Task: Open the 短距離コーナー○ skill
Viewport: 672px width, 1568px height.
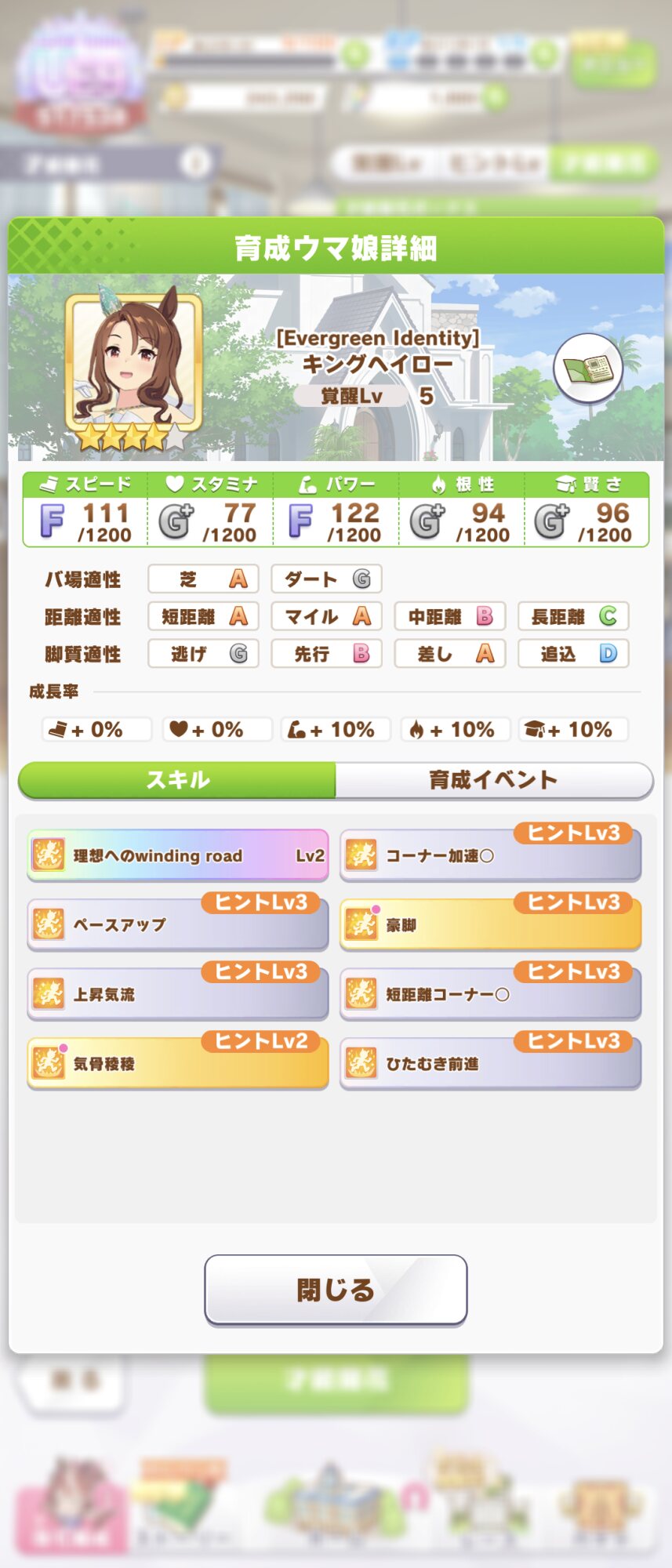Action: (490, 994)
